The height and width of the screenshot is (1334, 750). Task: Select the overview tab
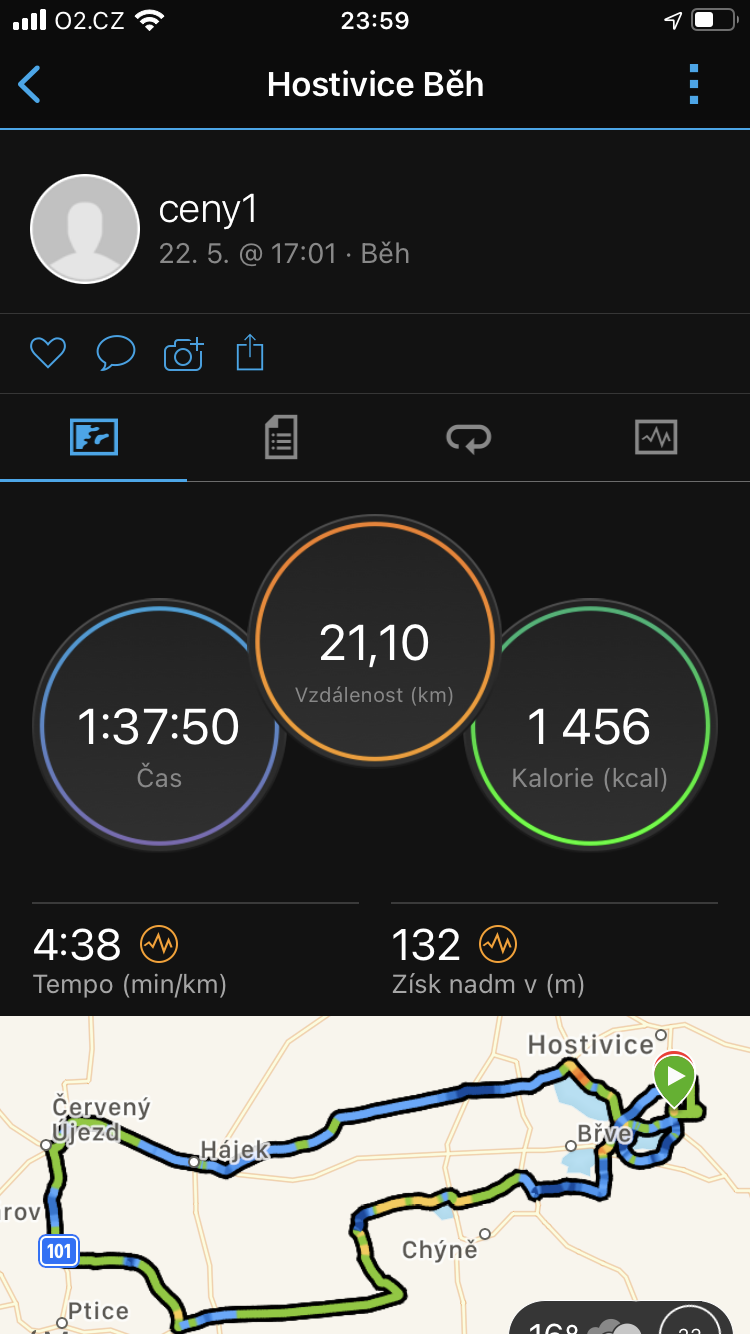click(94, 438)
